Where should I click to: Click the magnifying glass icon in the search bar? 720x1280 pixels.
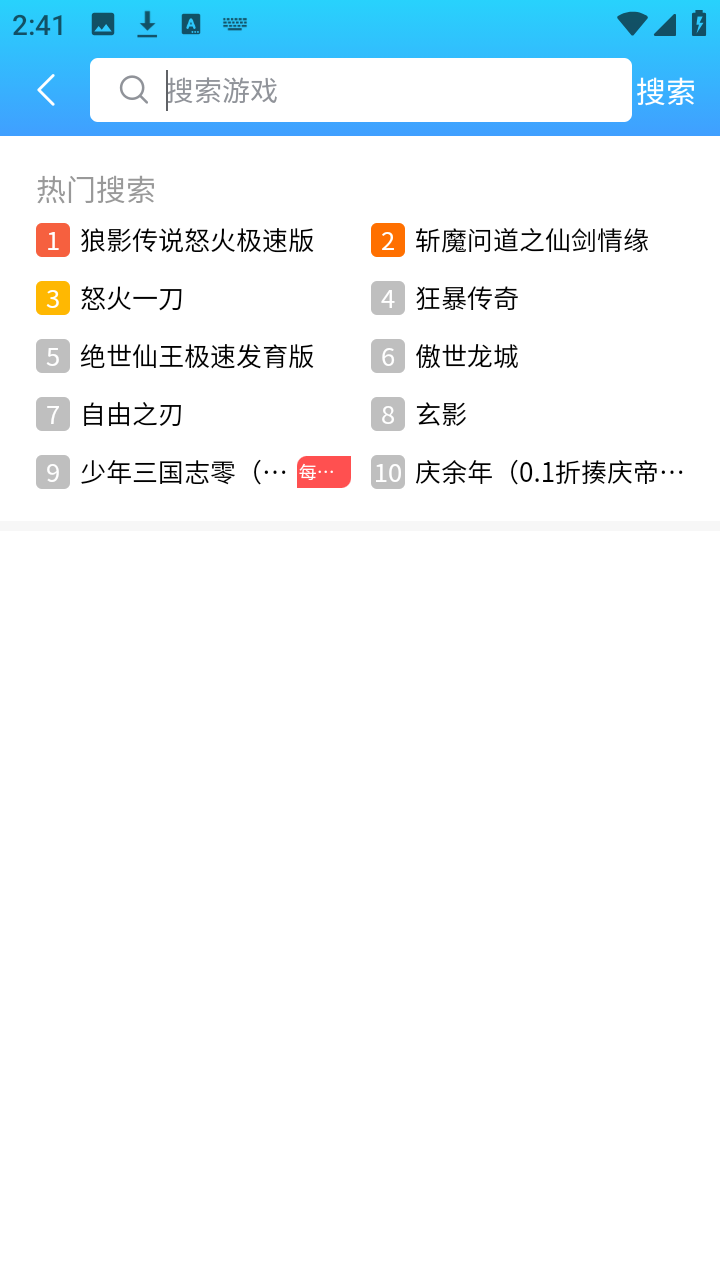(133, 90)
